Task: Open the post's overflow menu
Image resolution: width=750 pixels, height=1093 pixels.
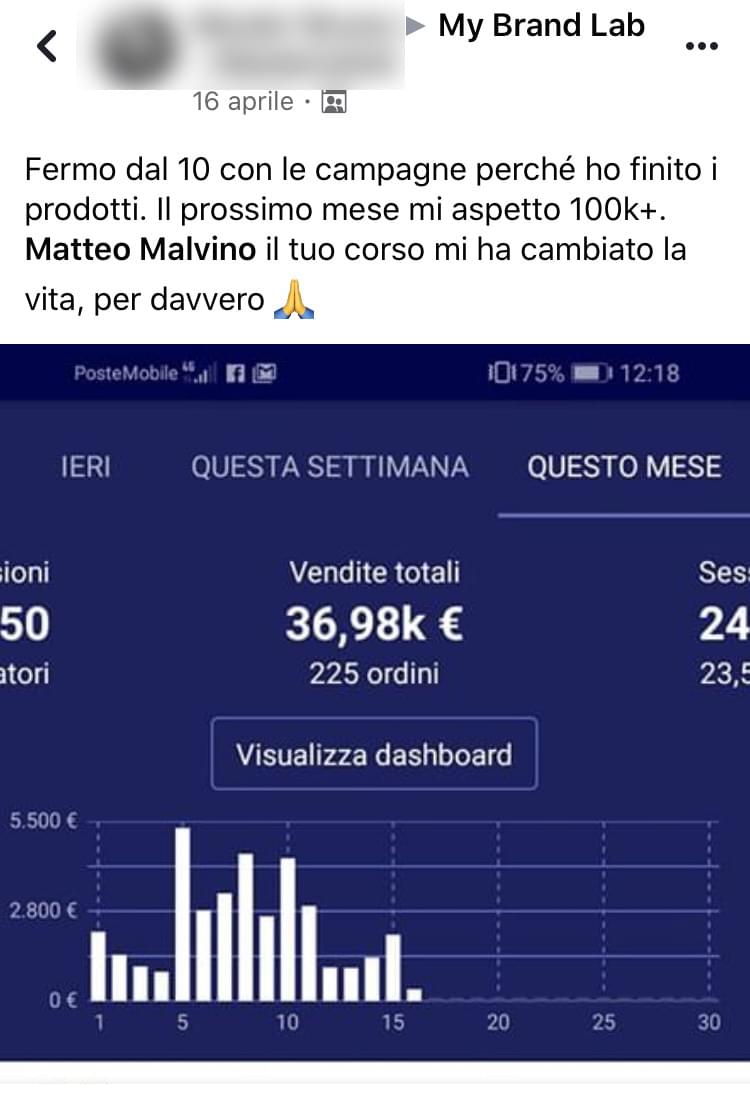Action: coord(702,46)
